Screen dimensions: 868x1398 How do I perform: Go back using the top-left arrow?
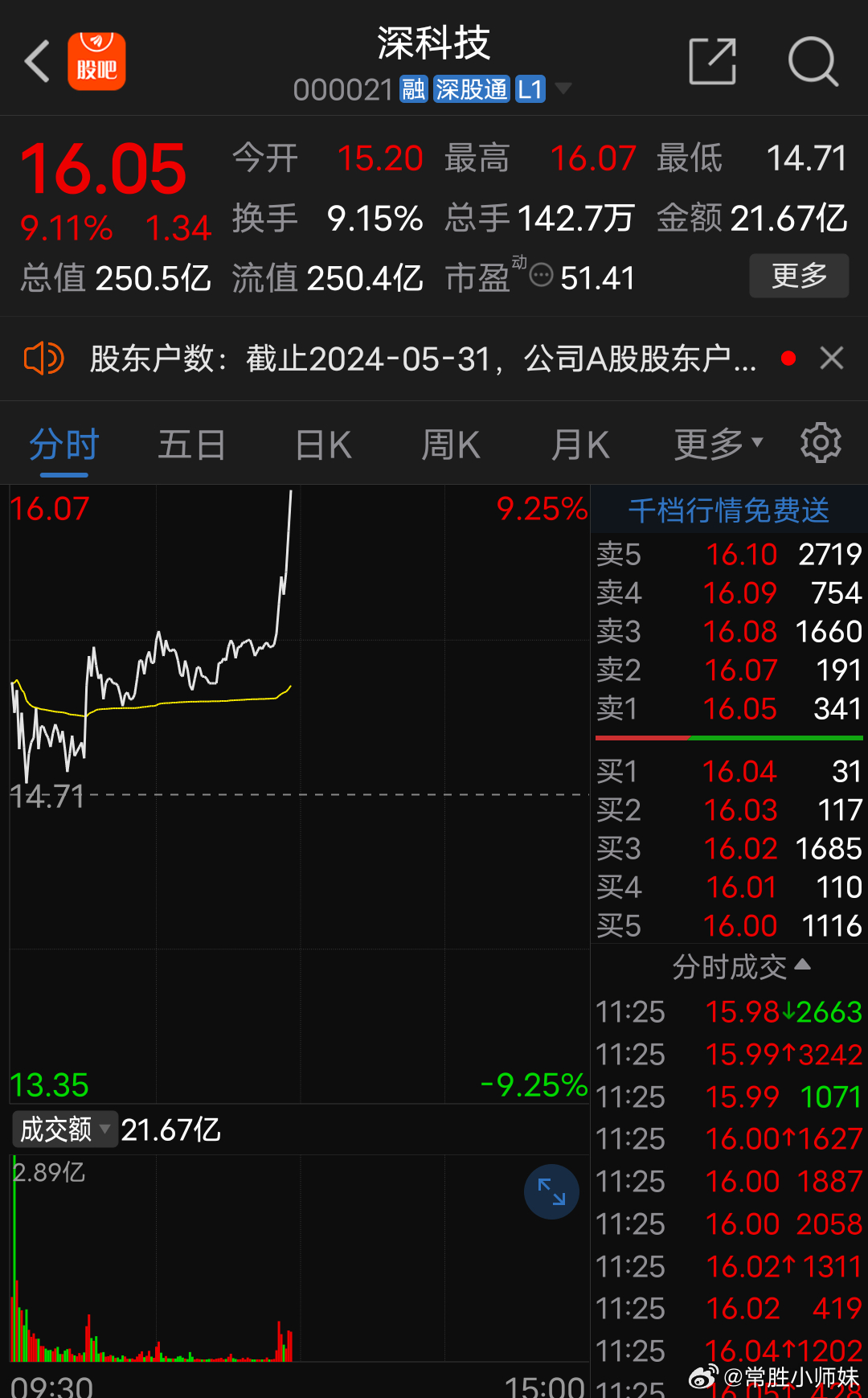click(x=37, y=61)
